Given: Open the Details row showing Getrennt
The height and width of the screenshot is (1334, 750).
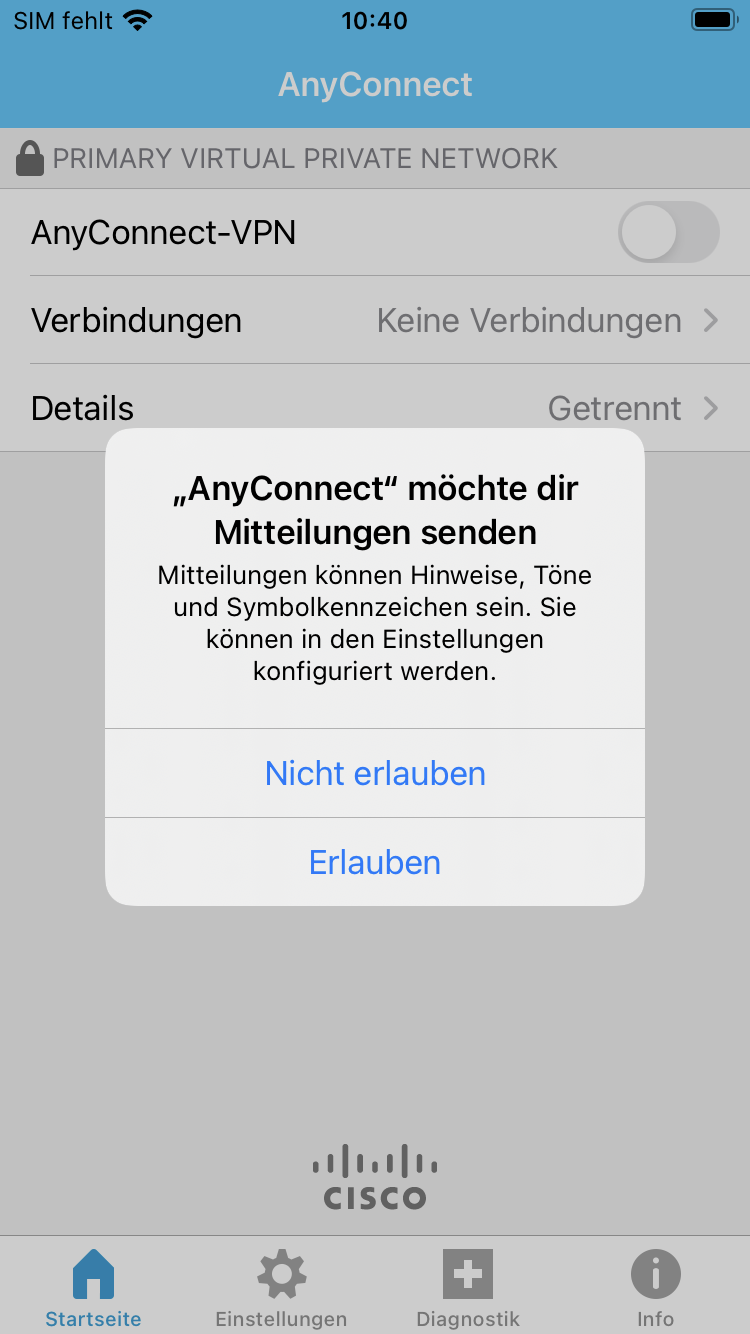Looking at the screenshot, I should pos(375,408).
